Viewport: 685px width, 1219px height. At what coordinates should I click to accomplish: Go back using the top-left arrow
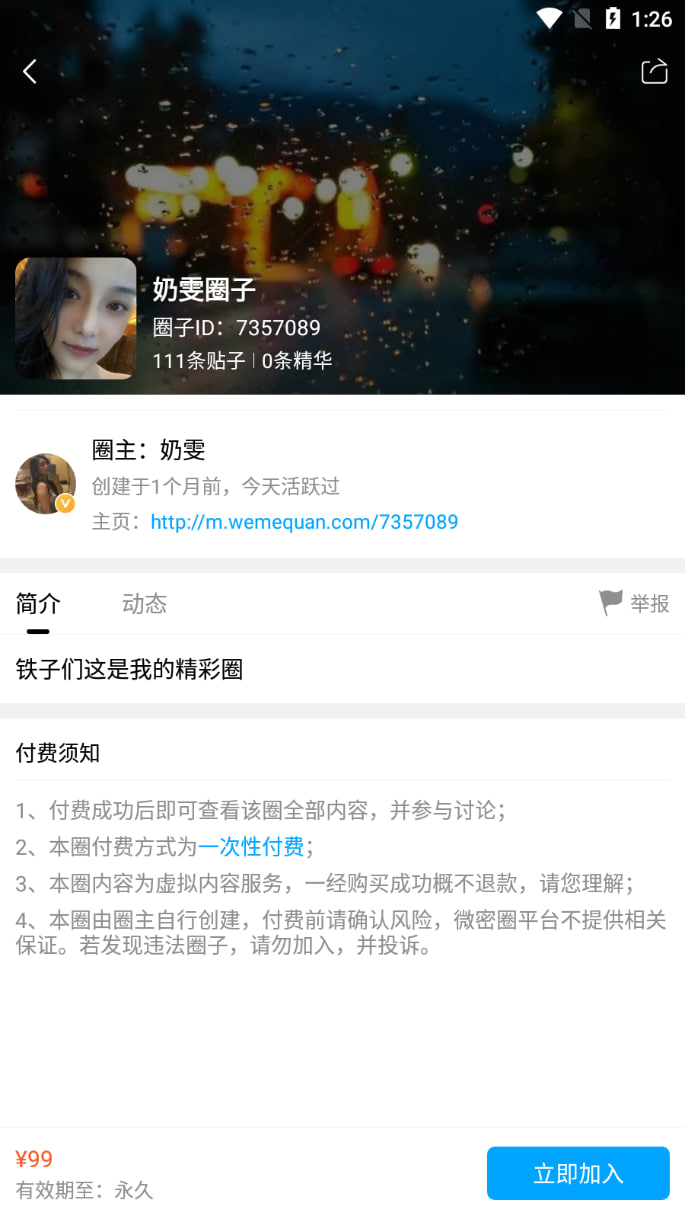(x=30, y=71)
